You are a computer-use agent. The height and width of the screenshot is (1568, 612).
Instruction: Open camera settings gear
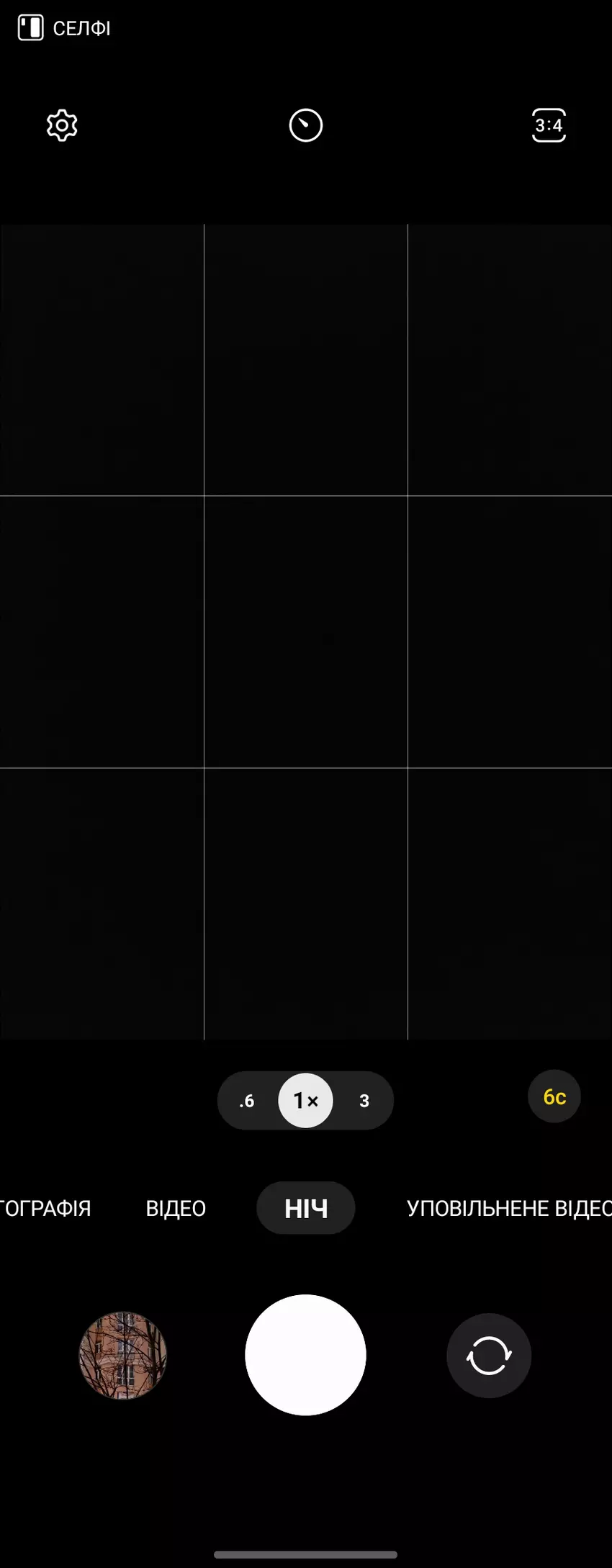(x=62, y=126)
